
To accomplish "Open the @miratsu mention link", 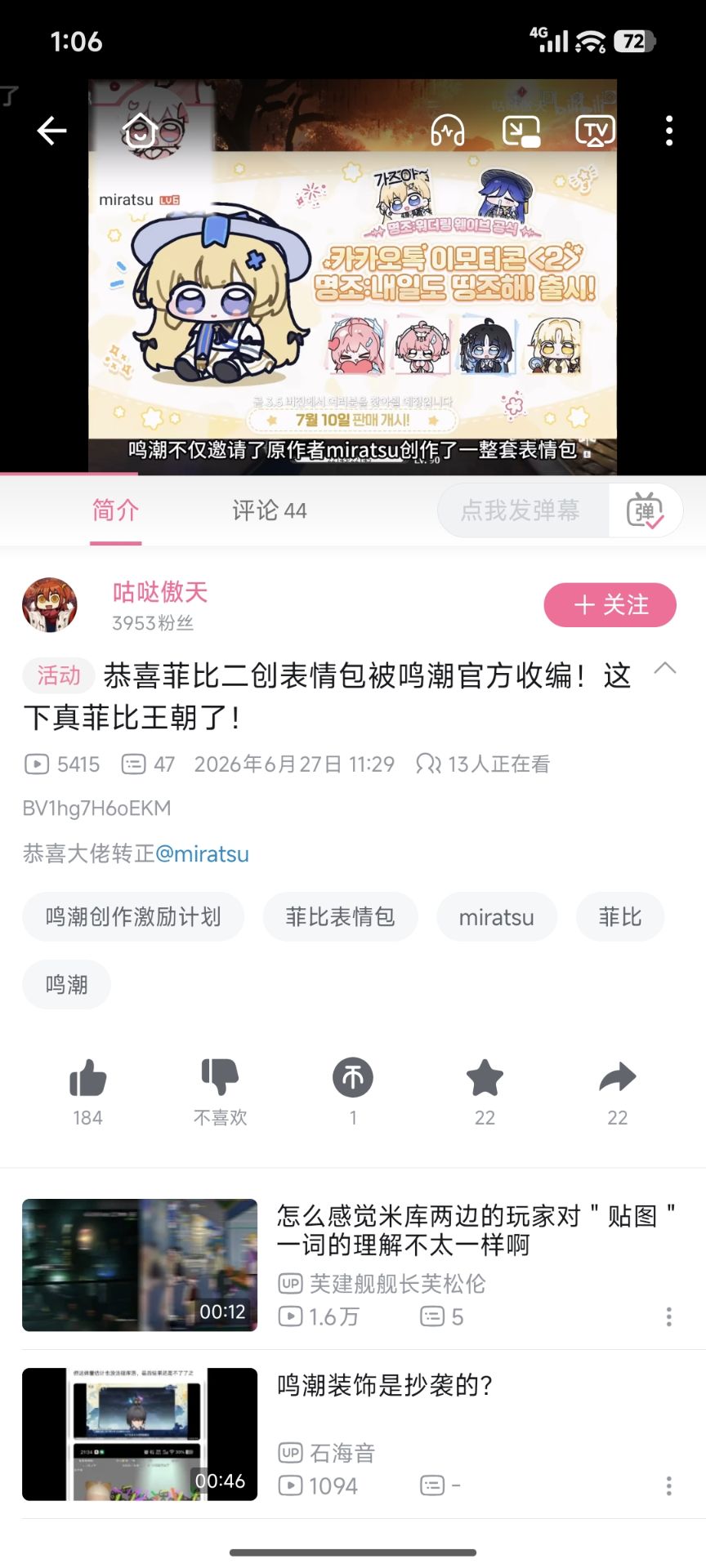I will click(202, 854).
